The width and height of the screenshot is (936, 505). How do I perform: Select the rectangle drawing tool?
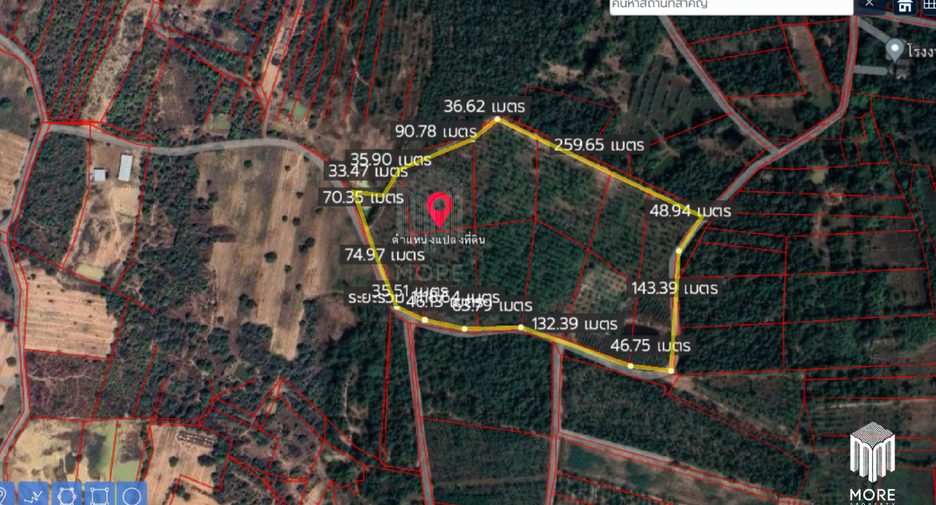click(x=99, y=494)
